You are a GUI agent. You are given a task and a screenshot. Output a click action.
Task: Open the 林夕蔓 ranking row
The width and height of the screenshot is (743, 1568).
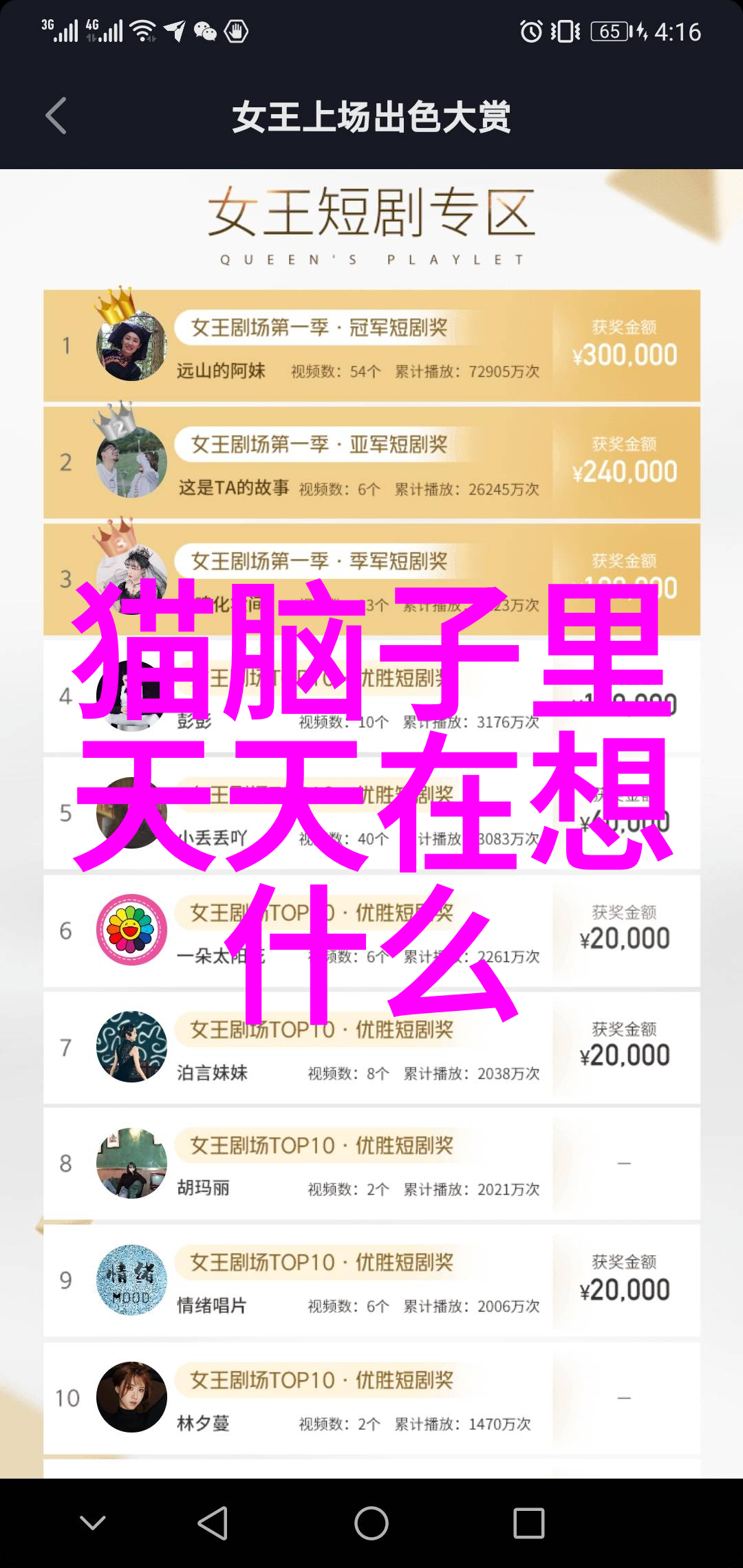[x=371, y=1398]
